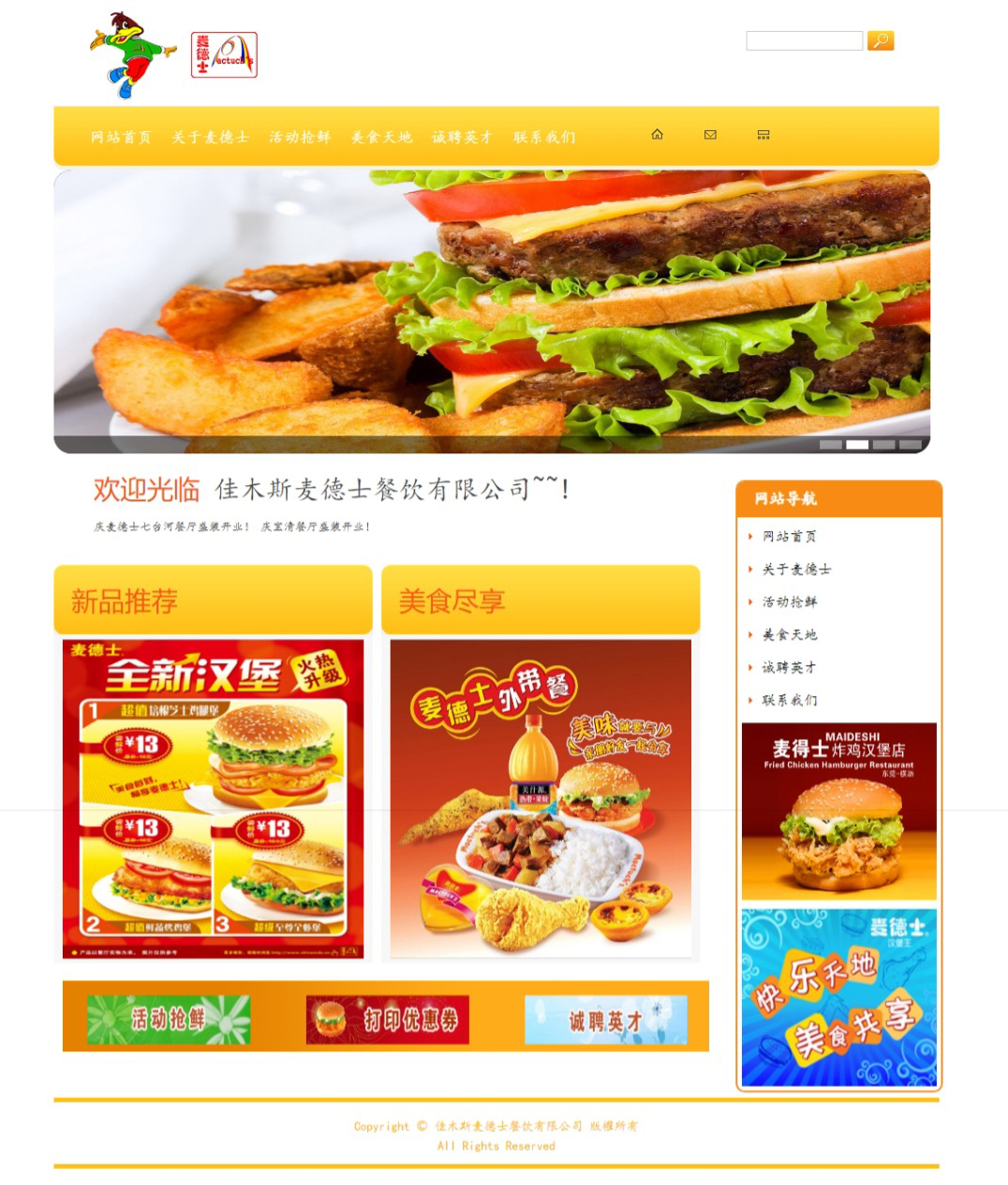1008x1185 pixels.
Task: Open the light blue 诚聘英才 banner button
Action: coord(605,1019)
